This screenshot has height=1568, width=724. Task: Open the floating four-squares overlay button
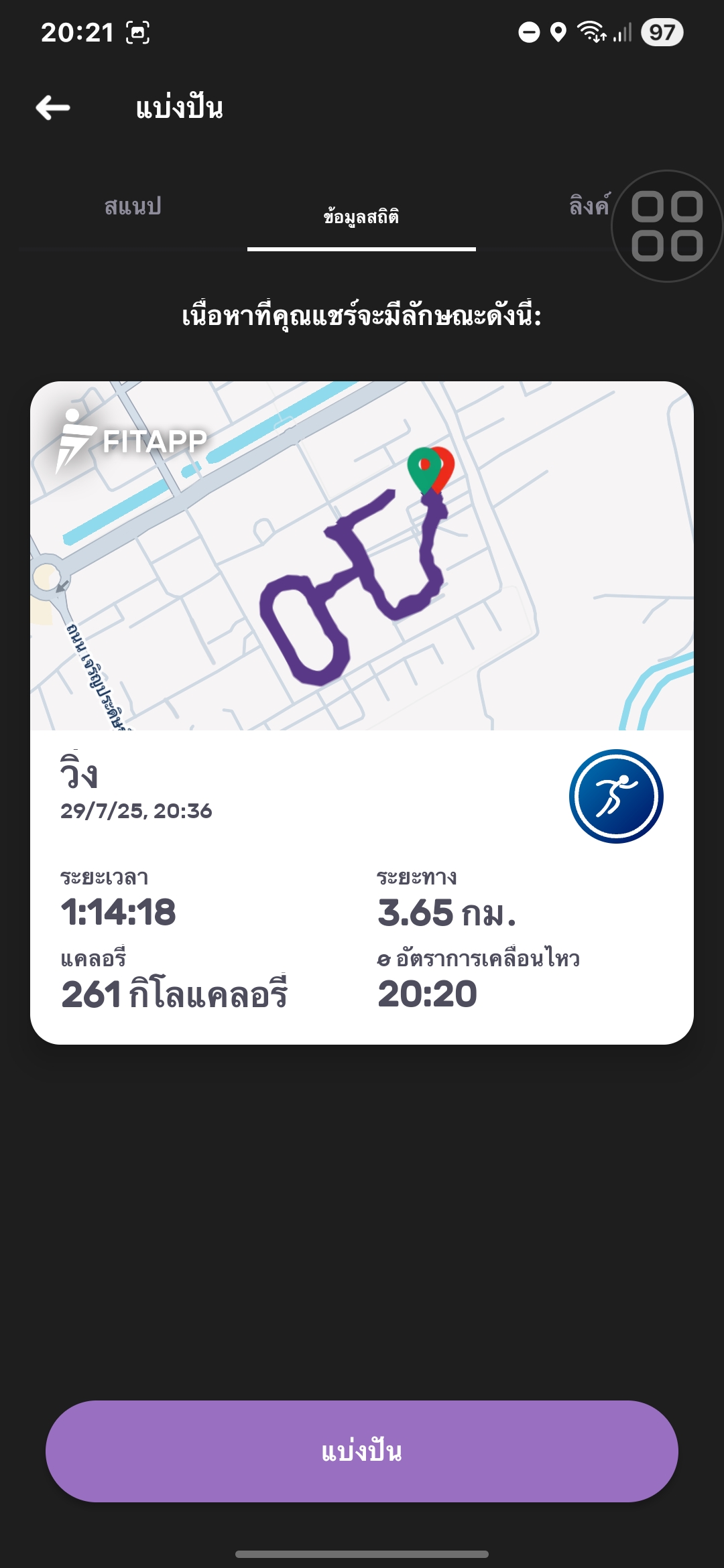point(667,226)
